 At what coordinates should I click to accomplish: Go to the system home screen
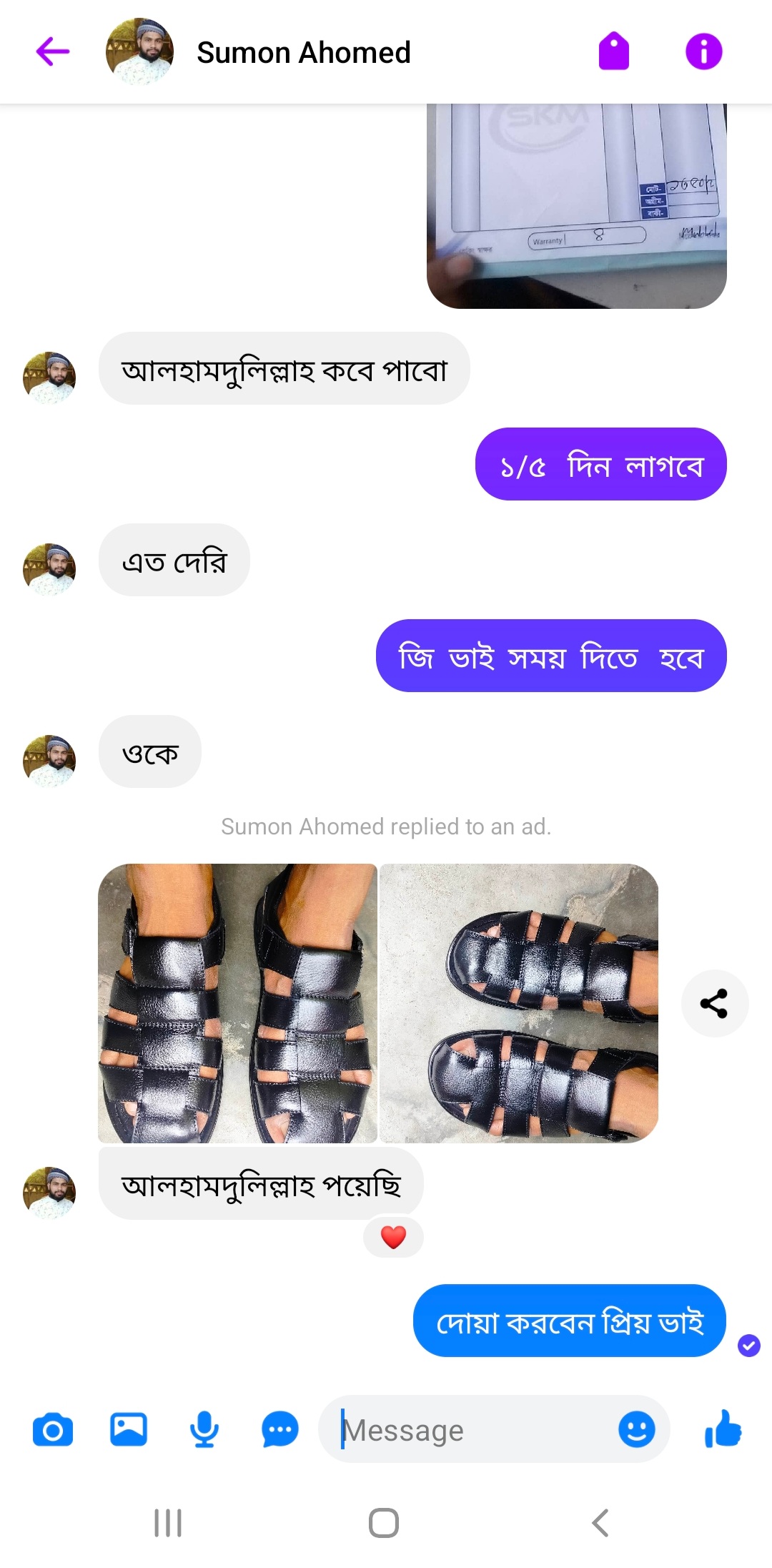tap(384, 1522)
